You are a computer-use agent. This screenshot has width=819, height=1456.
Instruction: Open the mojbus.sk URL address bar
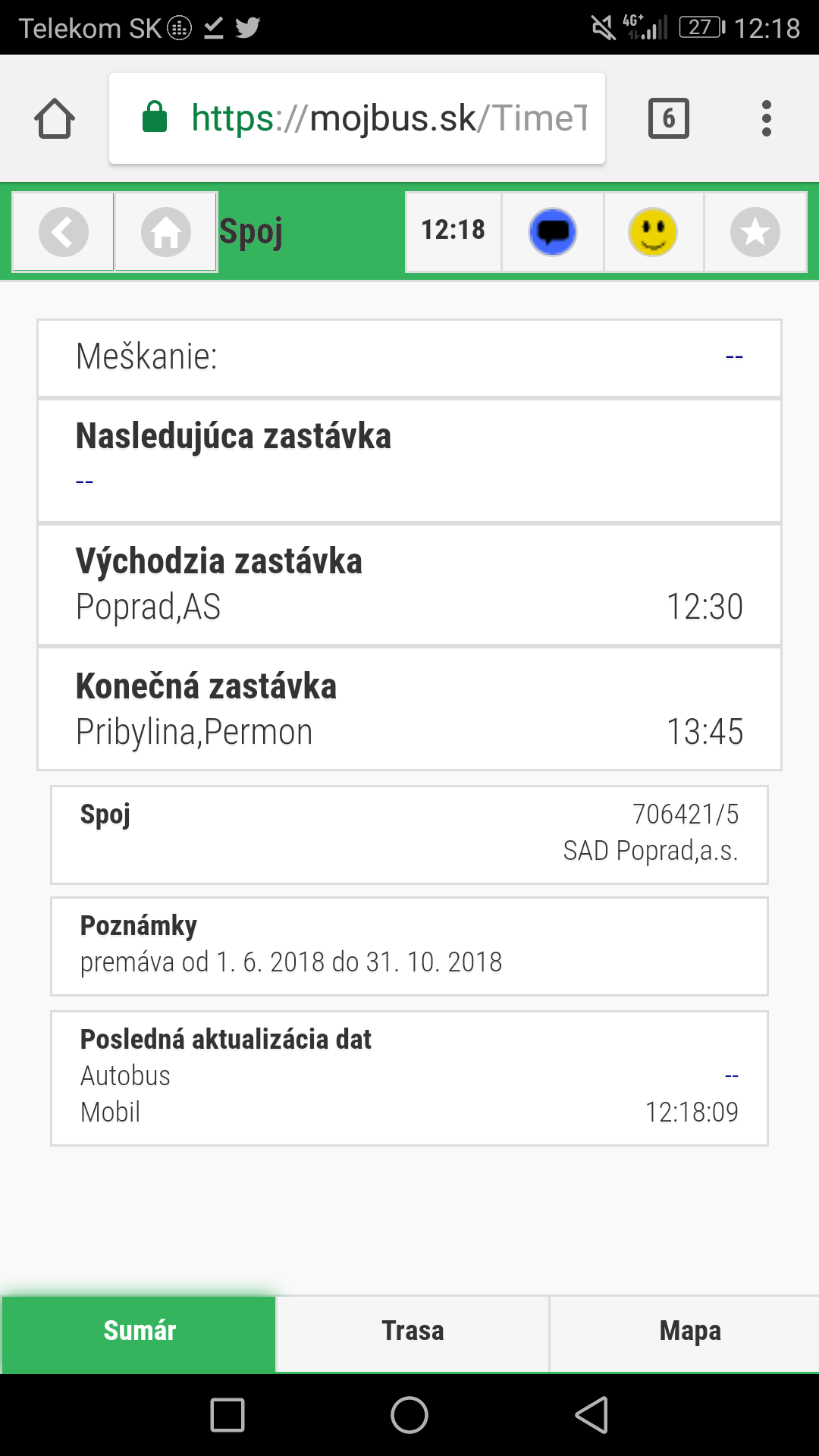point(357,118)
